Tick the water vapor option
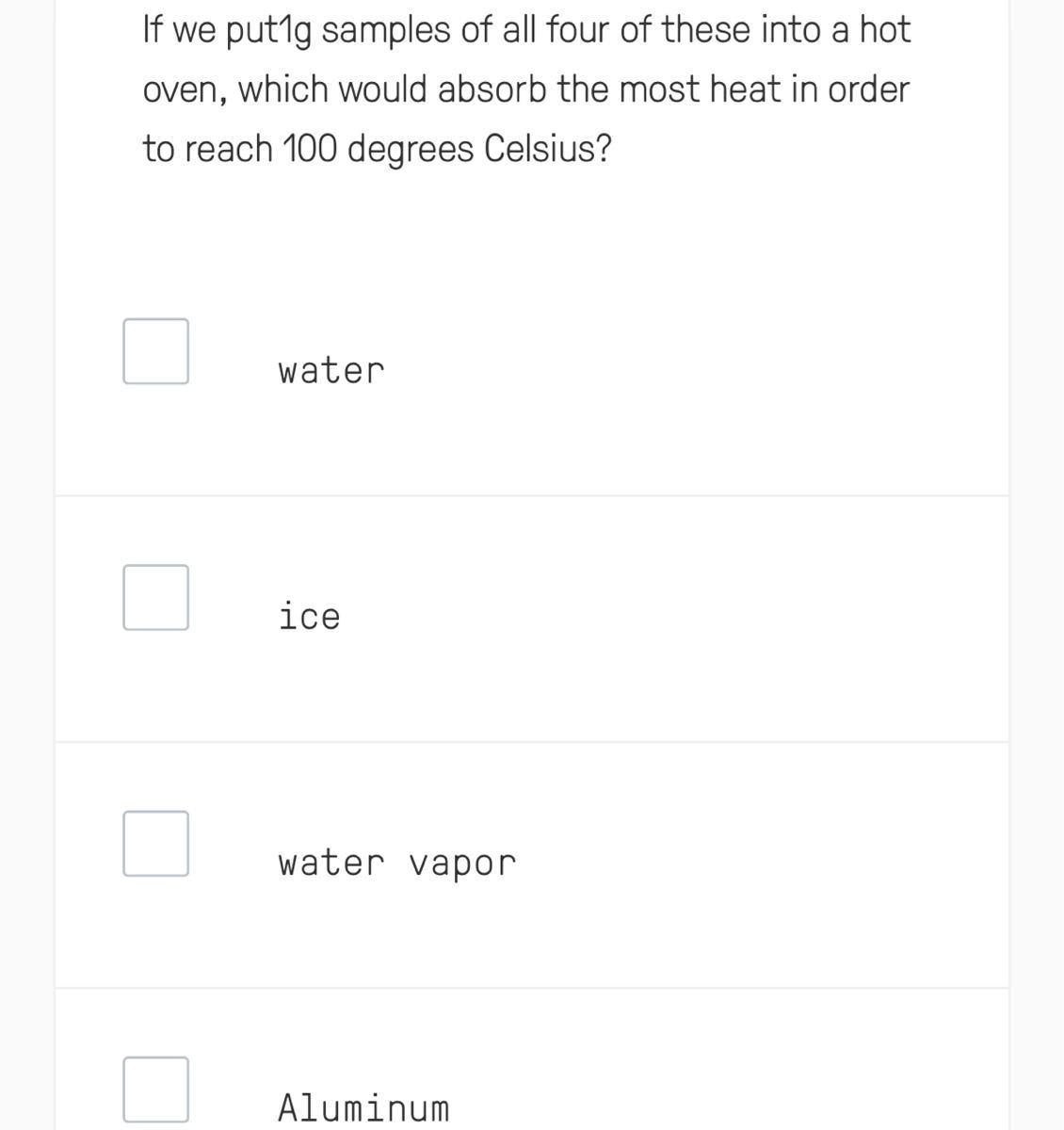 point(155,844)
